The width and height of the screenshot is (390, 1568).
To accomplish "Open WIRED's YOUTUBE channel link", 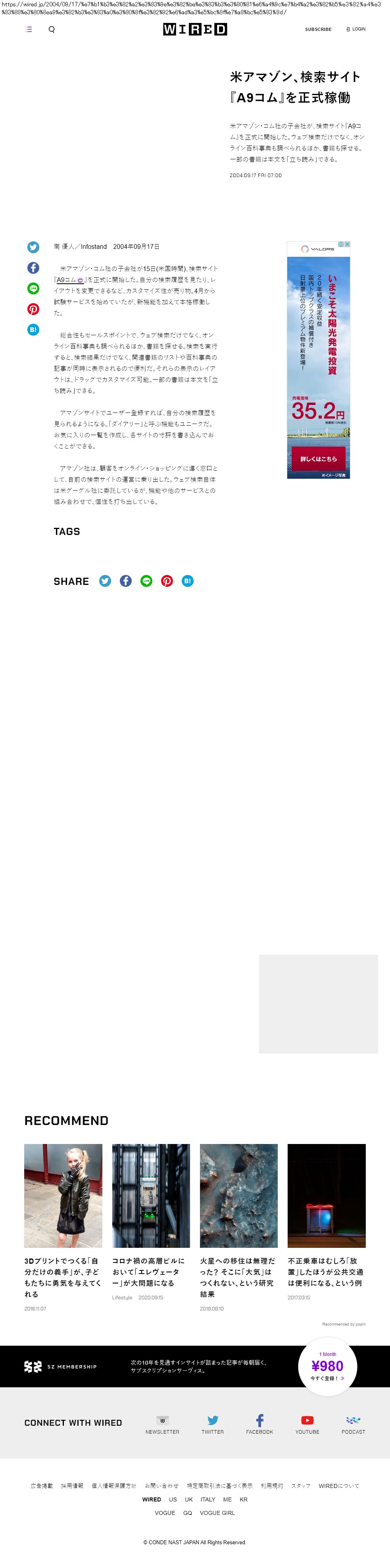I will pyautogui.click(x=307, y=1425).
